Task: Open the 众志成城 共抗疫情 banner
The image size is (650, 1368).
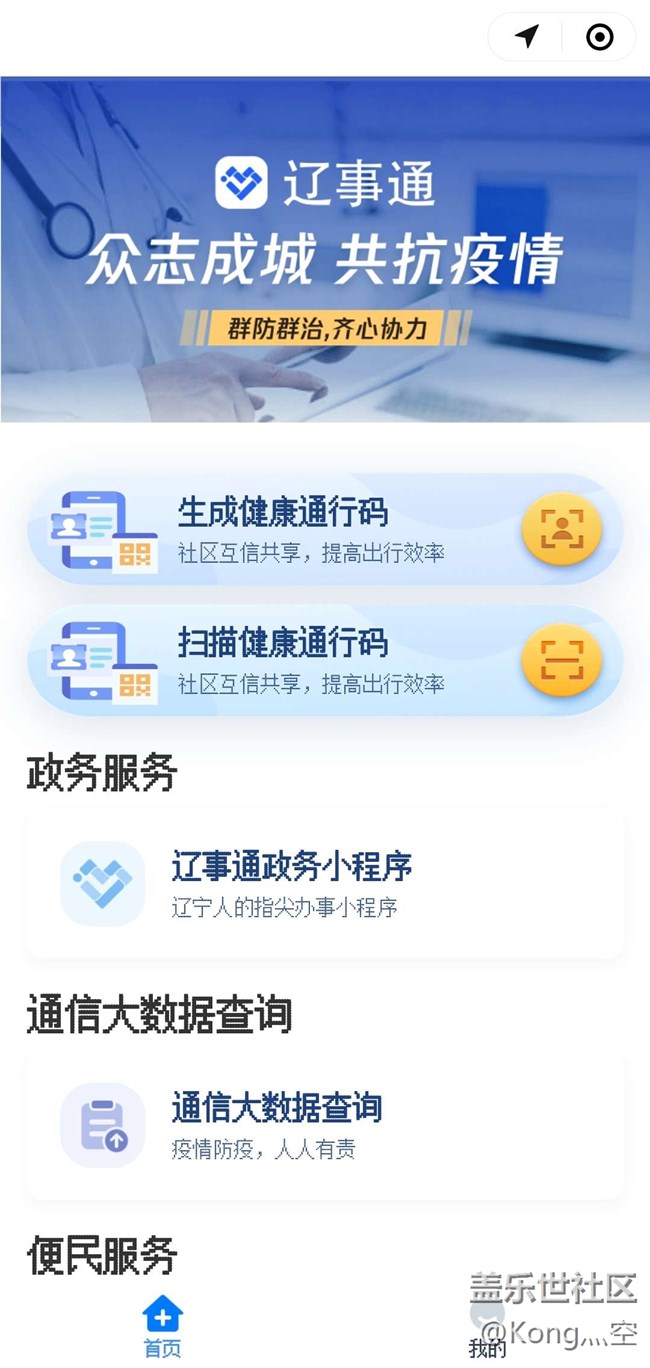Action: [x=325, y=250]
